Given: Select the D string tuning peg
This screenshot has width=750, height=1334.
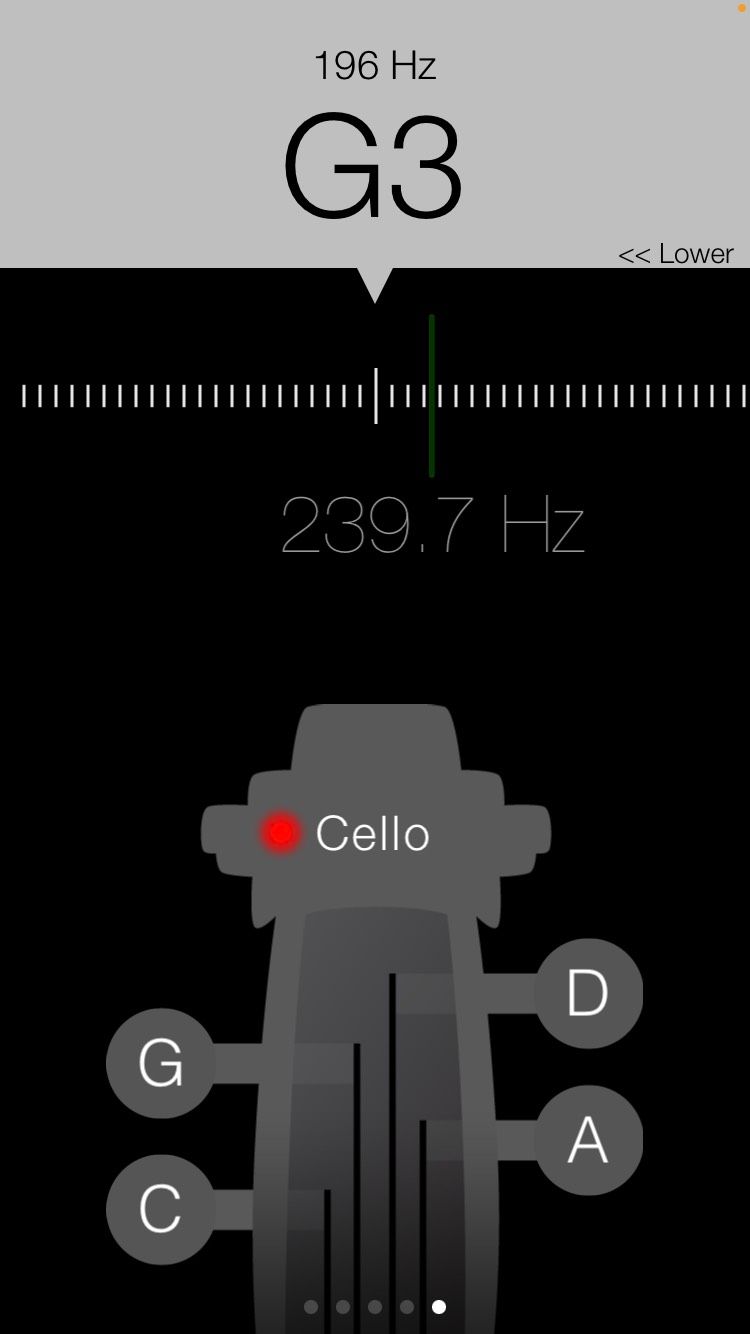Looking at the screenshot, I should pyautogui.click(x=589, y=993).
